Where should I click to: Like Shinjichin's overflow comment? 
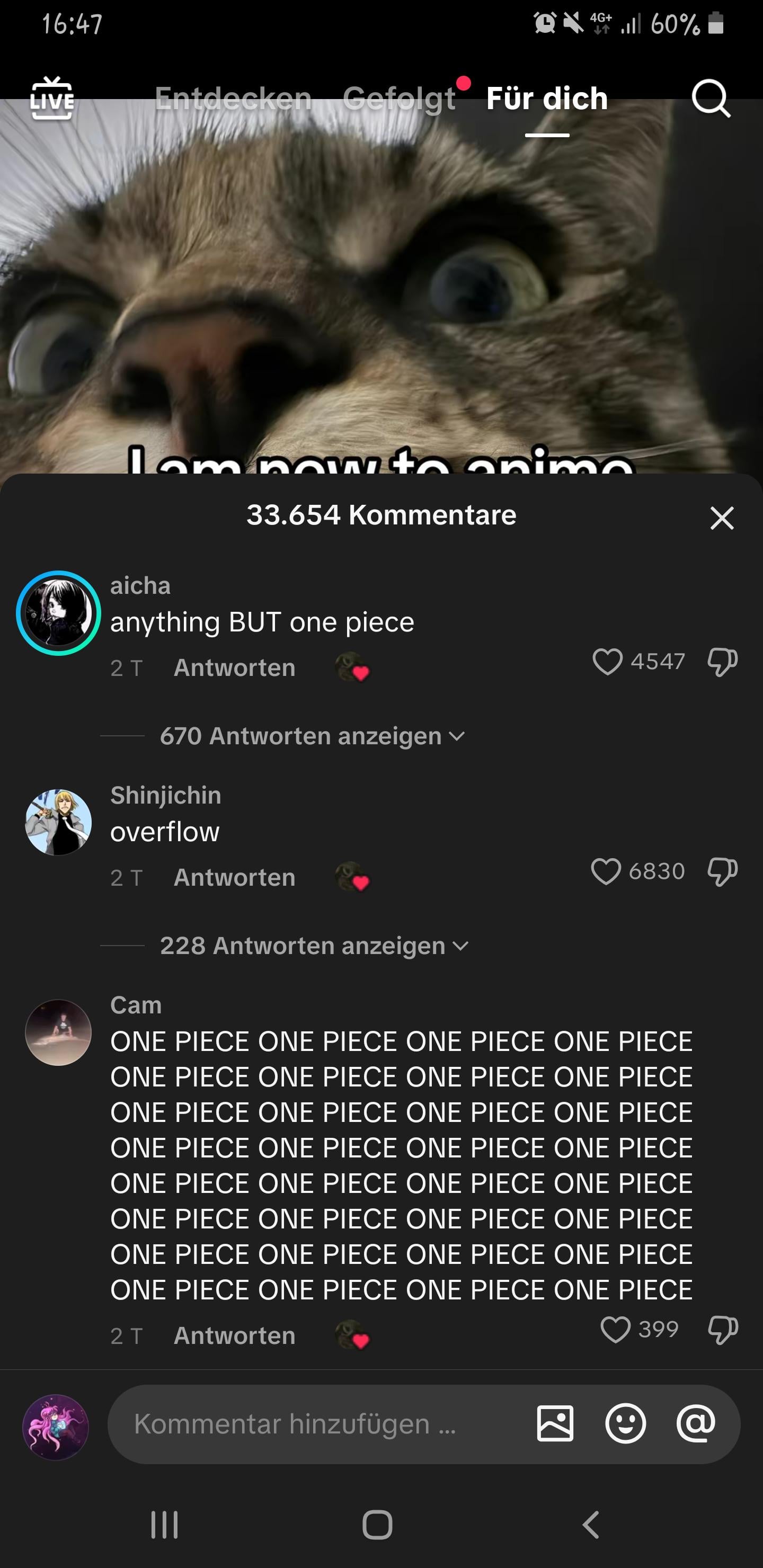(606, 871)
